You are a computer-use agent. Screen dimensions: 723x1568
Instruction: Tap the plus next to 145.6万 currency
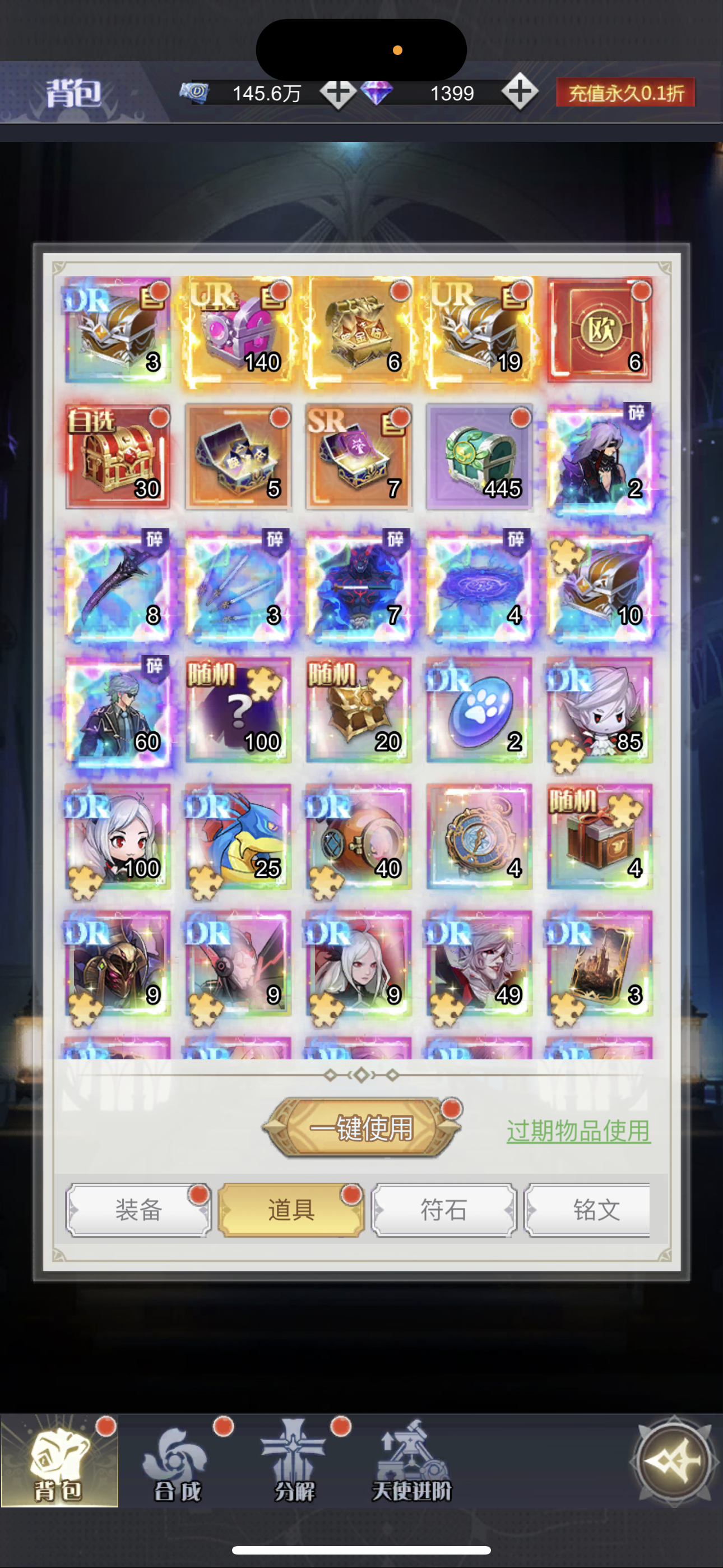pyautogui.click(x=338, y=93)
